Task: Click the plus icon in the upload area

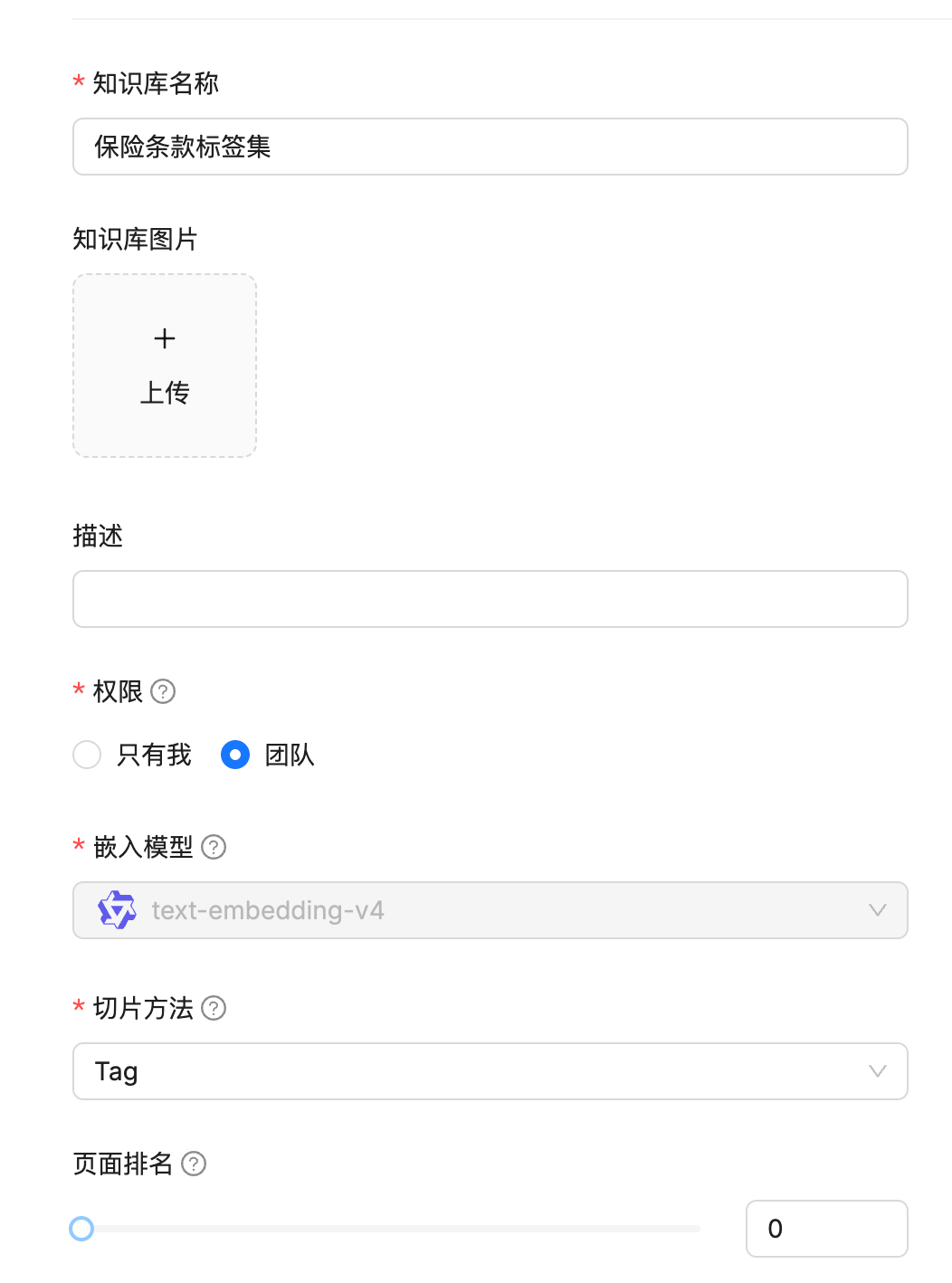Action: pyautogui.click(x=164, y=338)
